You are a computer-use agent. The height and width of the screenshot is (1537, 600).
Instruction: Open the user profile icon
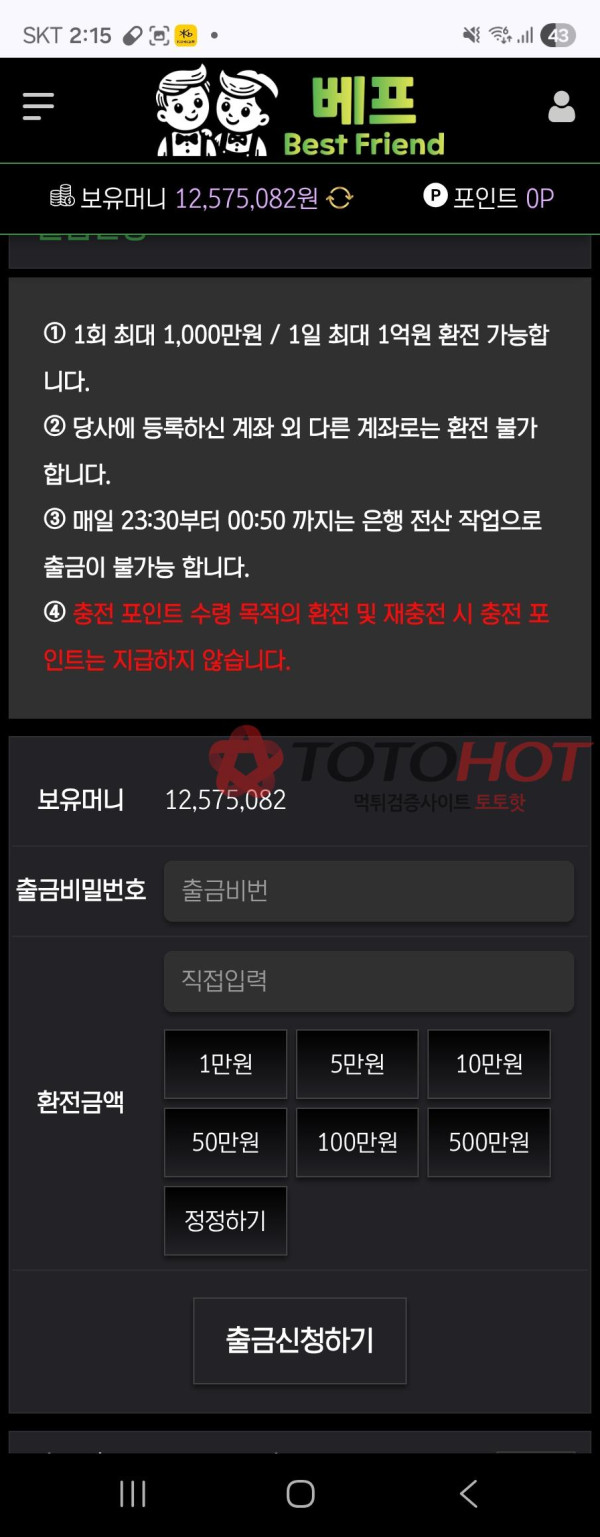(x=561, y=107)
